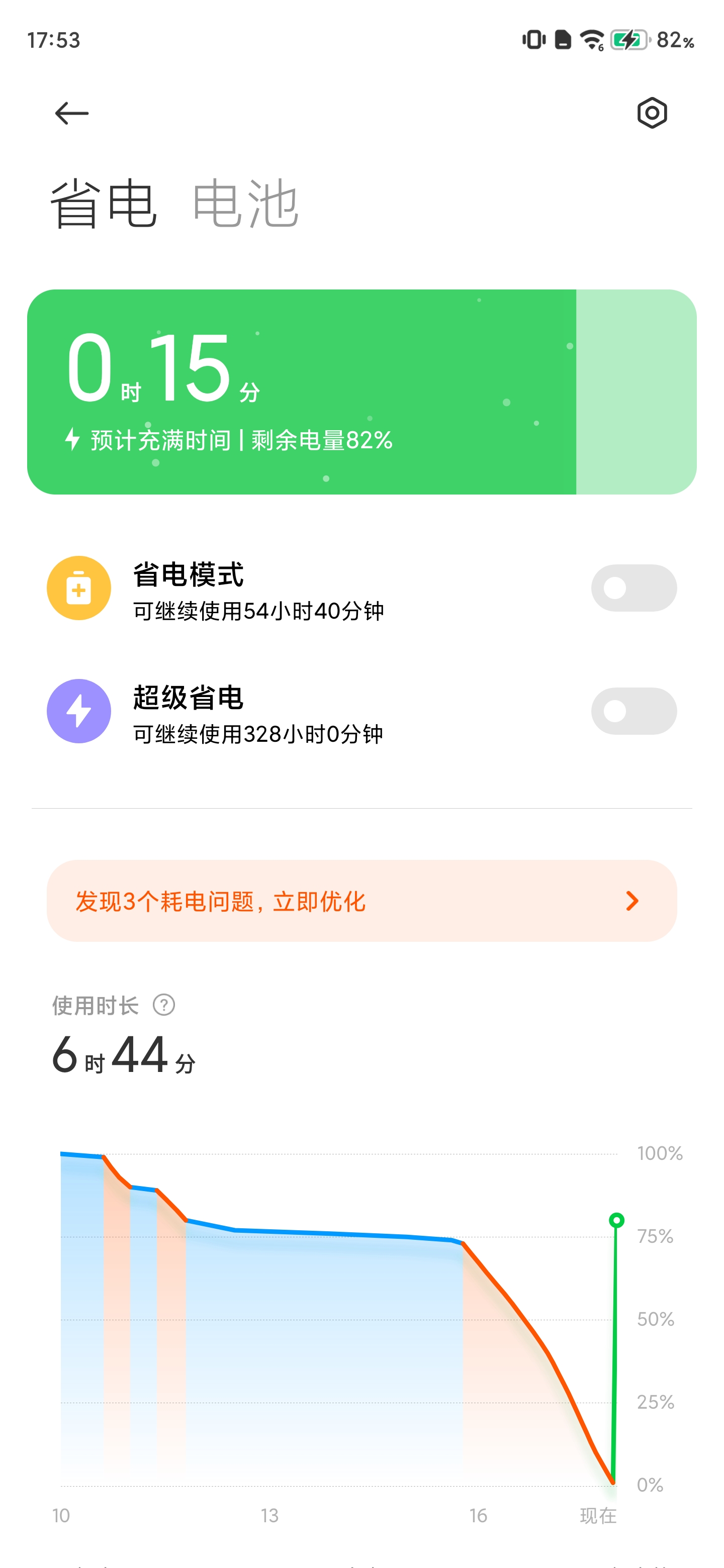Open 发现3个耗电问题 optimization banner
The height and width of the screenshot is (1568, 724).
tap(361, 900)
